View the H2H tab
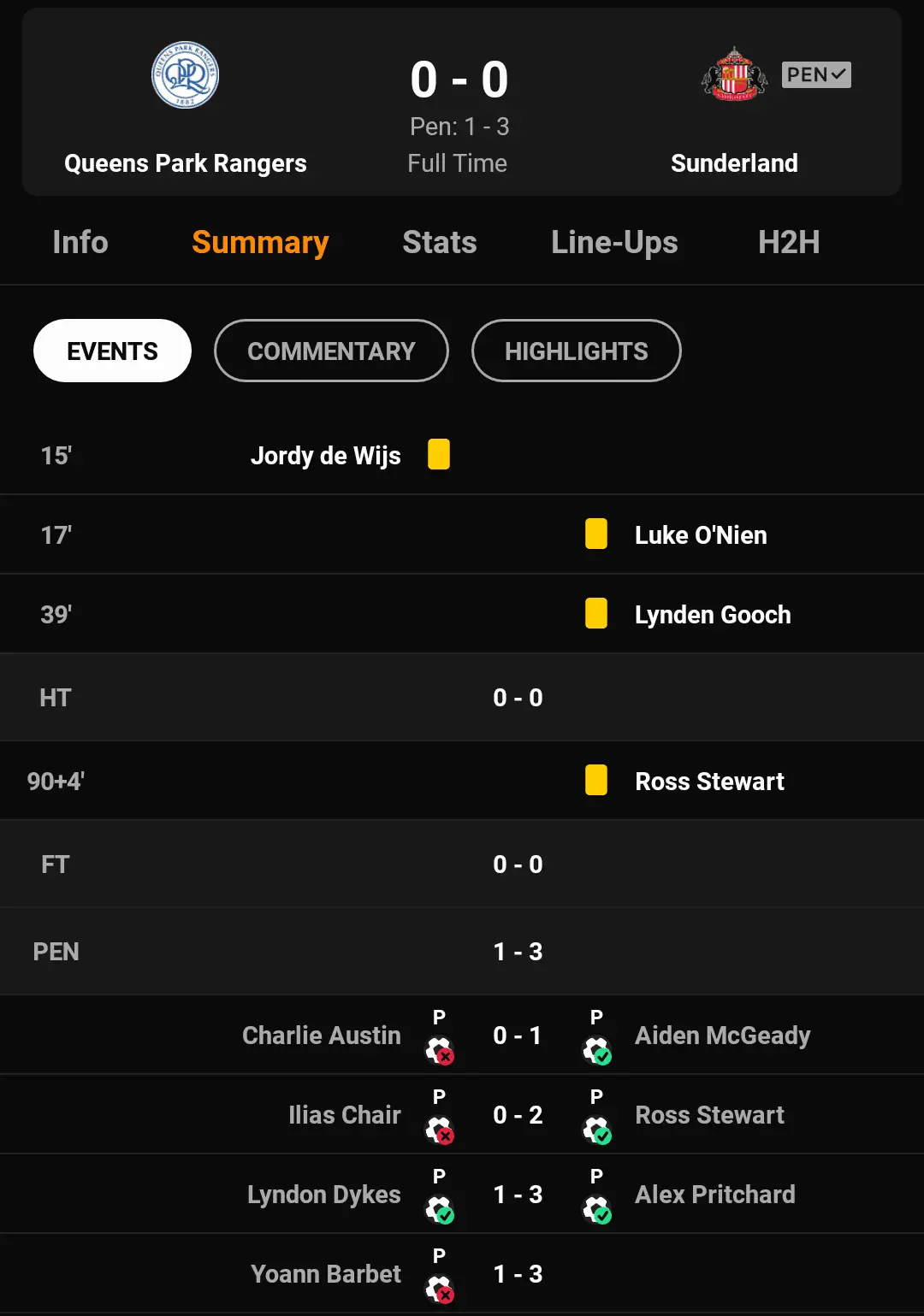The image size is (924, 1316). [x=788, y=243]
